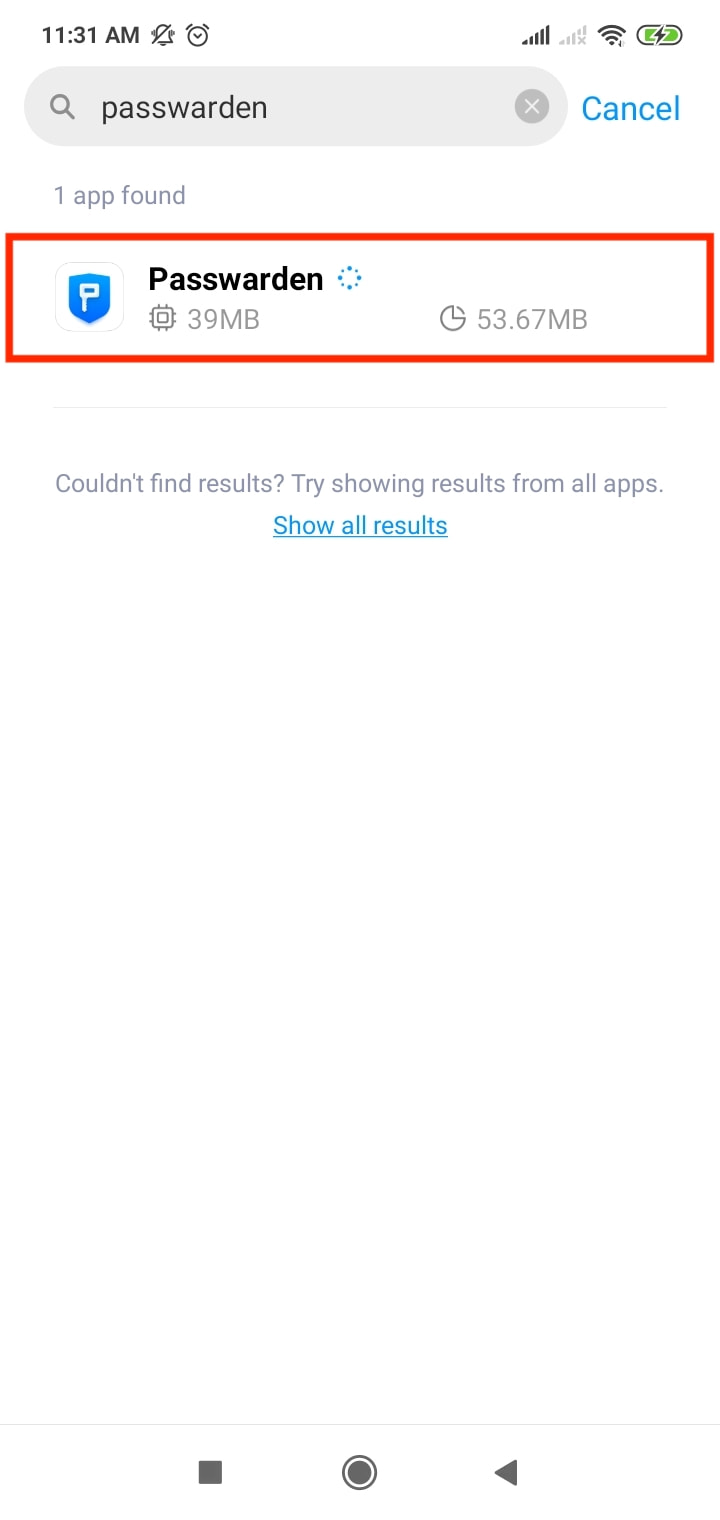The image size is (720, 1520).
Task: Go back with the navigation bar arrow
Action: coord(506,1472)
